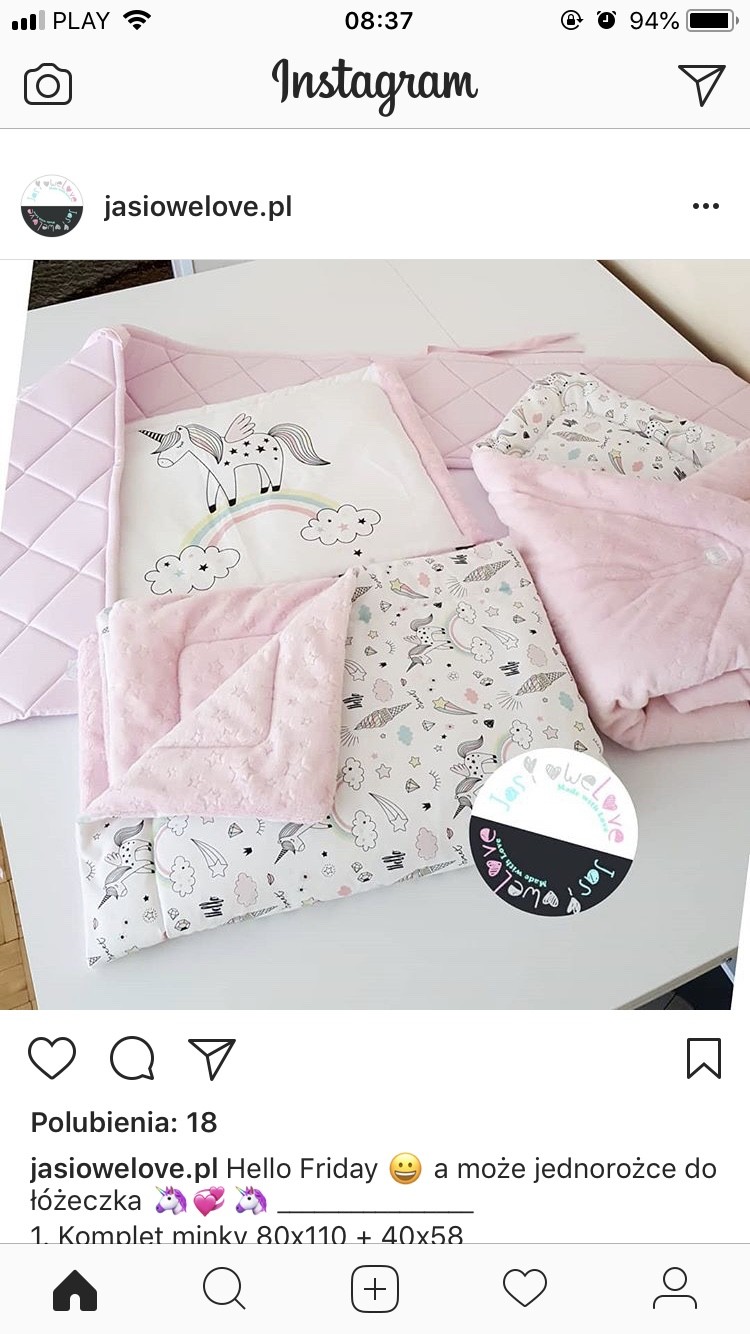This screenshot has width=750, height=1334.
Task: Open the camera icon in the top bar
Action: (48, 84)
